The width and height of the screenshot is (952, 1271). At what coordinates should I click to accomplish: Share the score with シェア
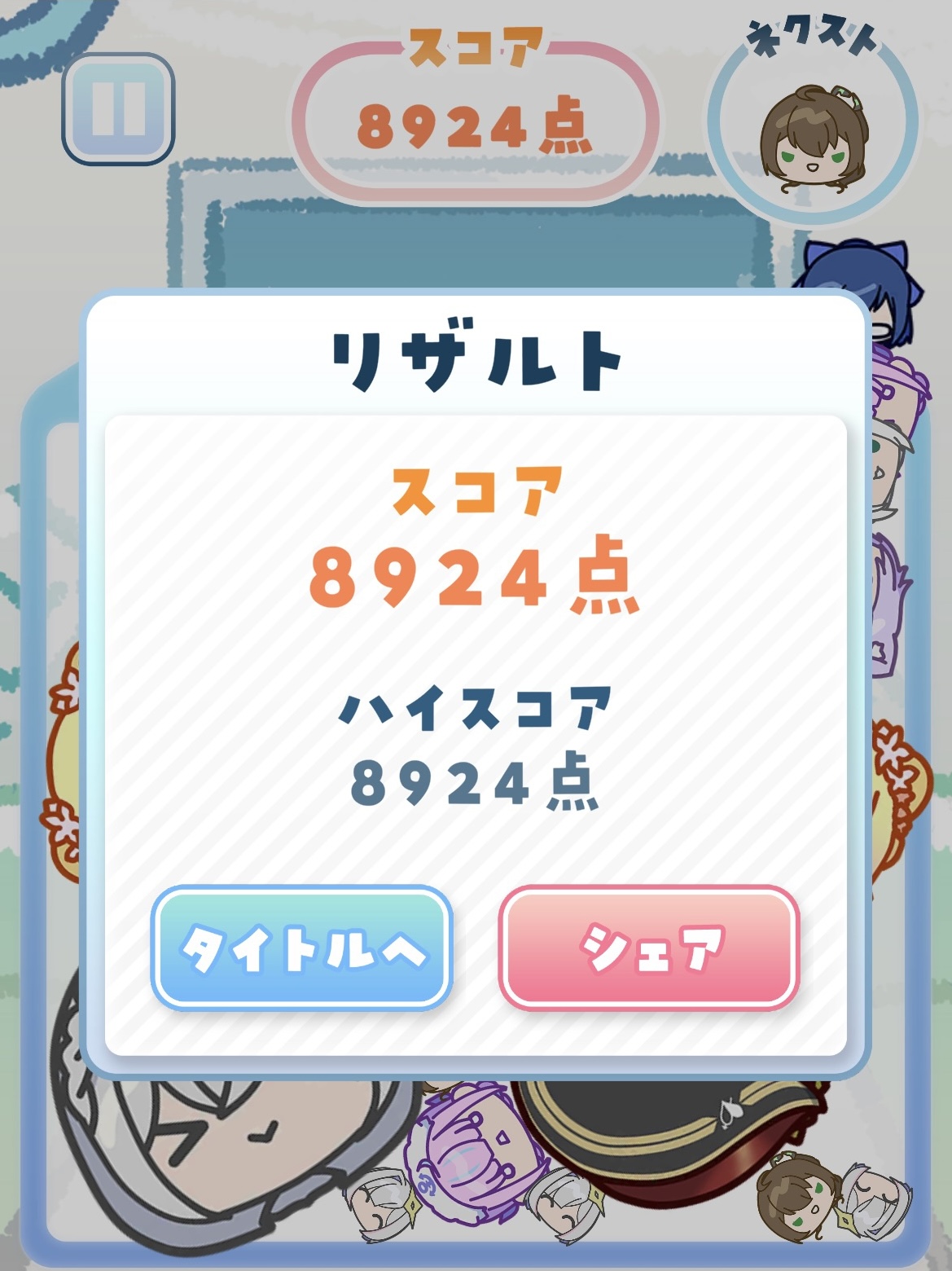[648, 948]
